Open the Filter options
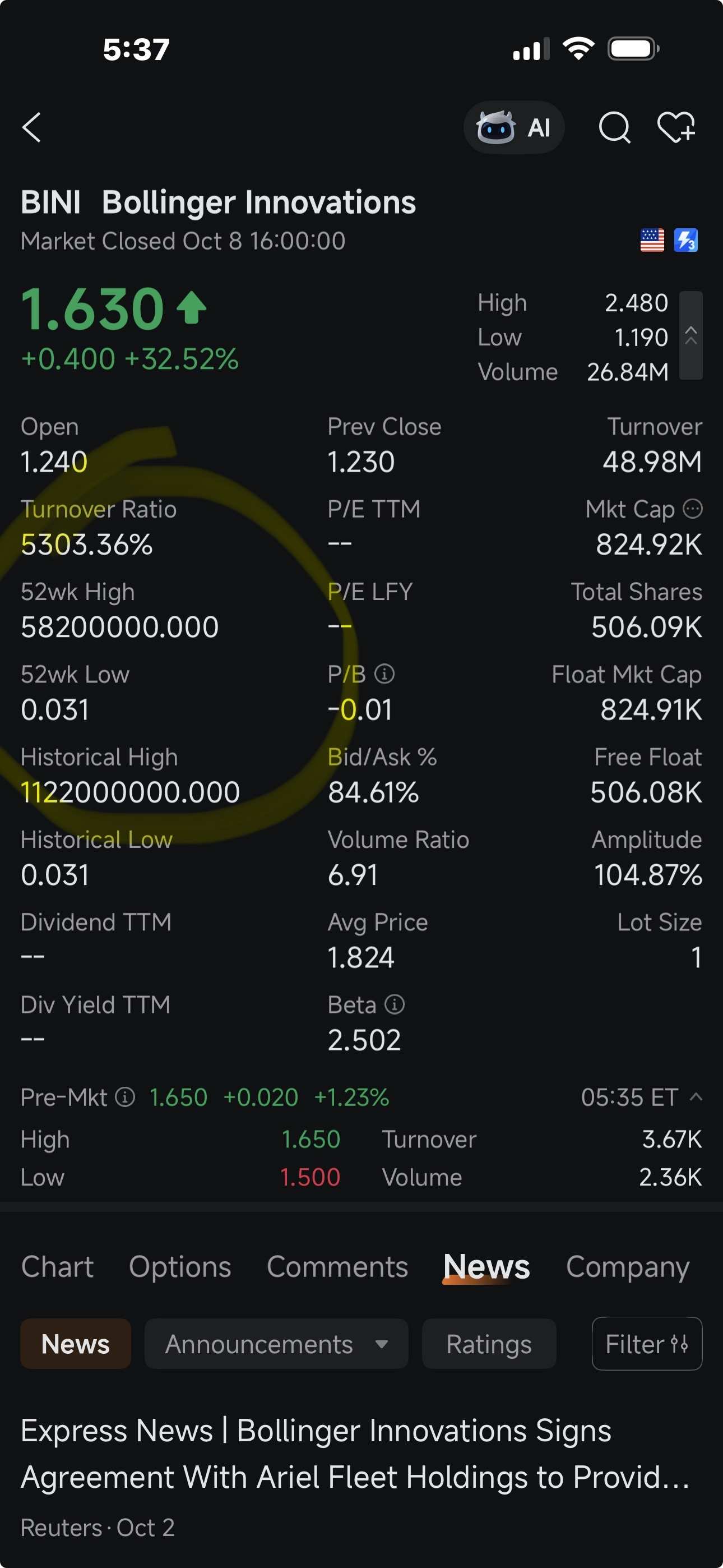723x1568 pixels. [646, 1344]
